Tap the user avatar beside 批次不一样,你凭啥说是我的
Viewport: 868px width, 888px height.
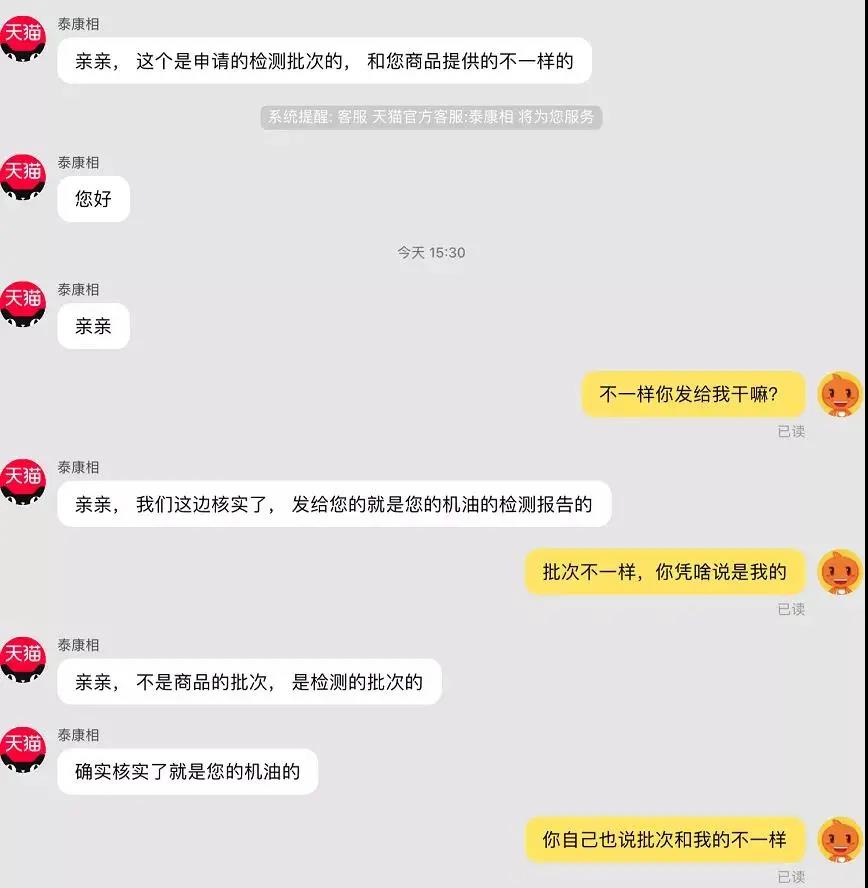click(x=840, y=572)
